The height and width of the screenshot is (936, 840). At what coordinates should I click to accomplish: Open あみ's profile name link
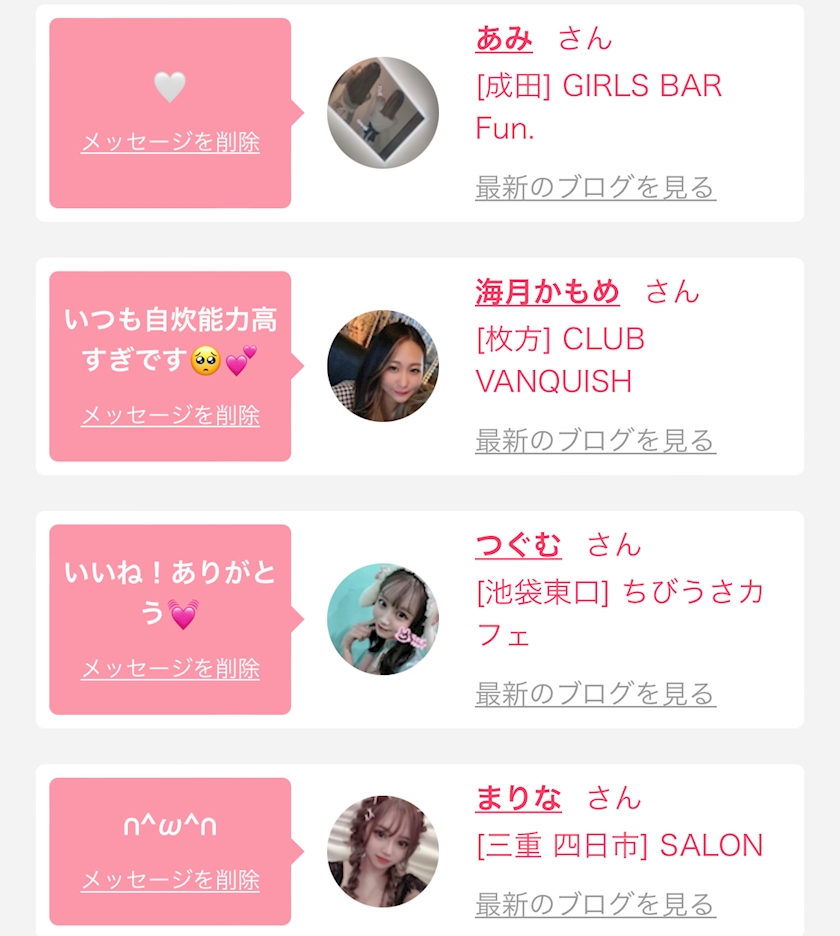(504, 39)
